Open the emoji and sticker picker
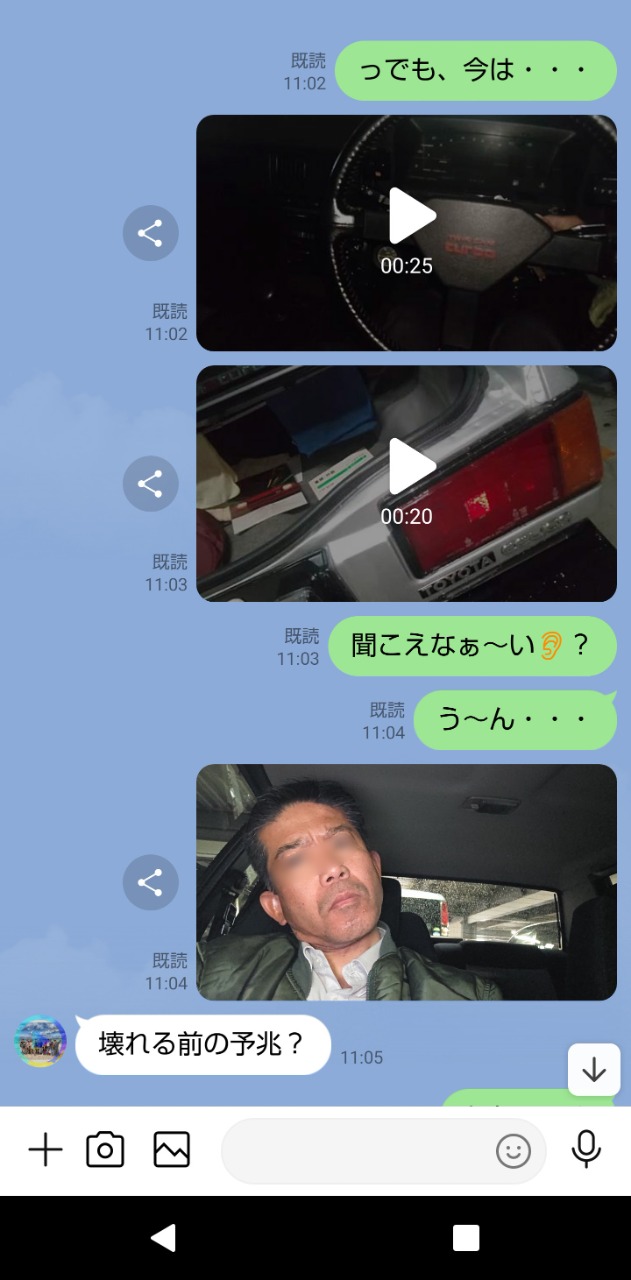Screen dimensions: 631x1280 tap(514, 1151)
